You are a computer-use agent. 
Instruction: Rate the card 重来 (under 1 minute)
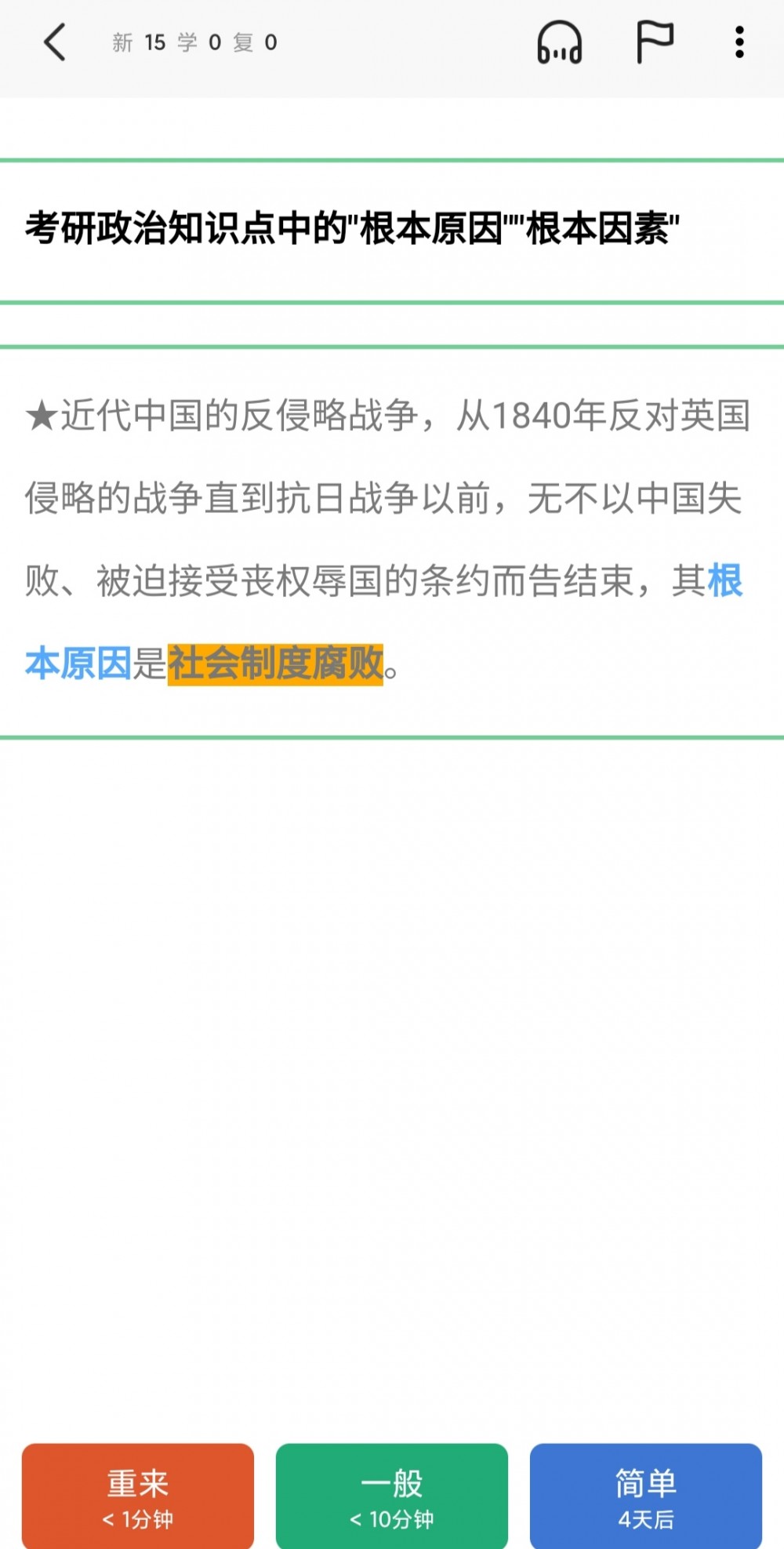[x=138, y=1496]
